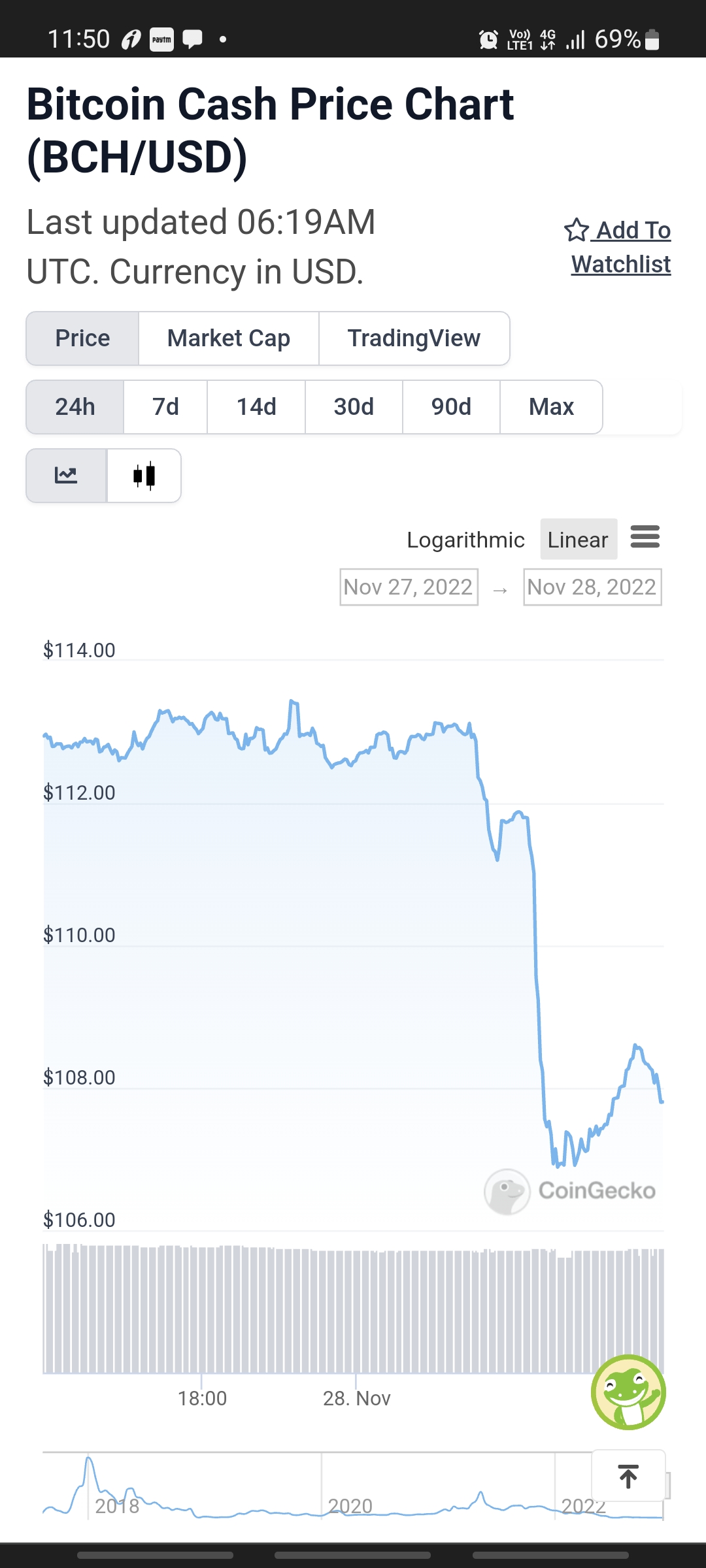
Task: Change chart scale to Logarithmic
Action: click(x=465, y=540)
